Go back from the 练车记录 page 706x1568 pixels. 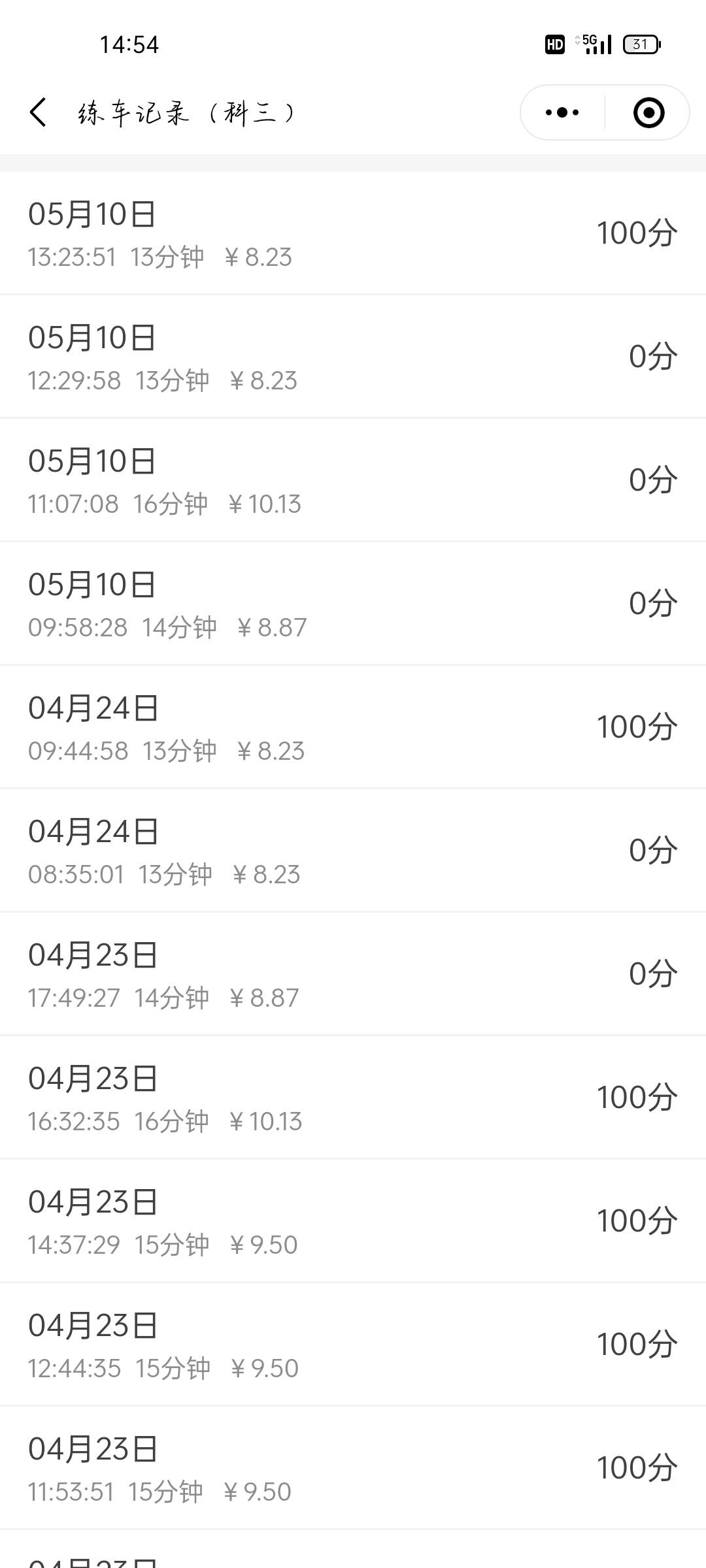point(38,112)
